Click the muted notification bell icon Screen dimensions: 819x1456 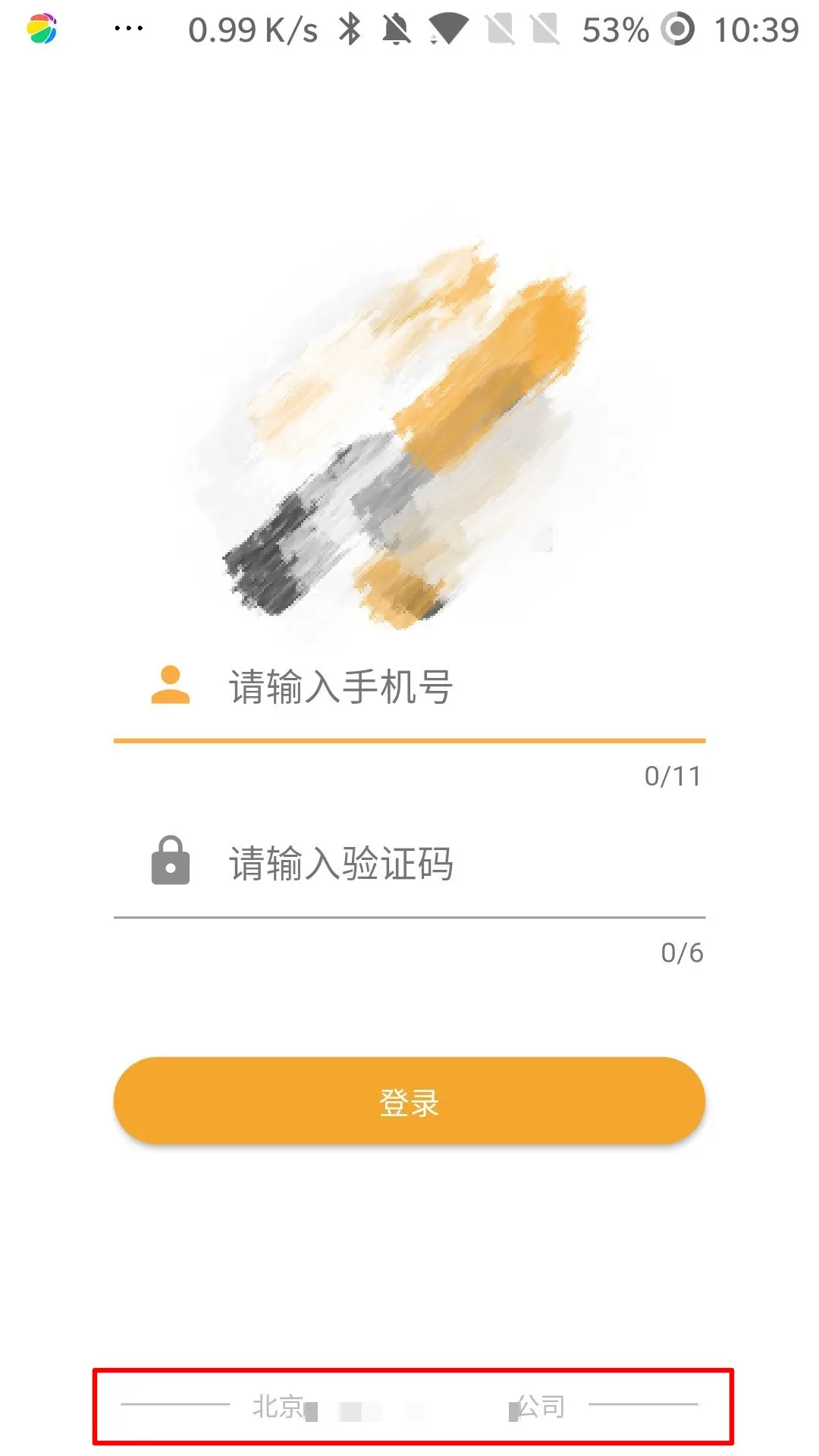point(397,29)
